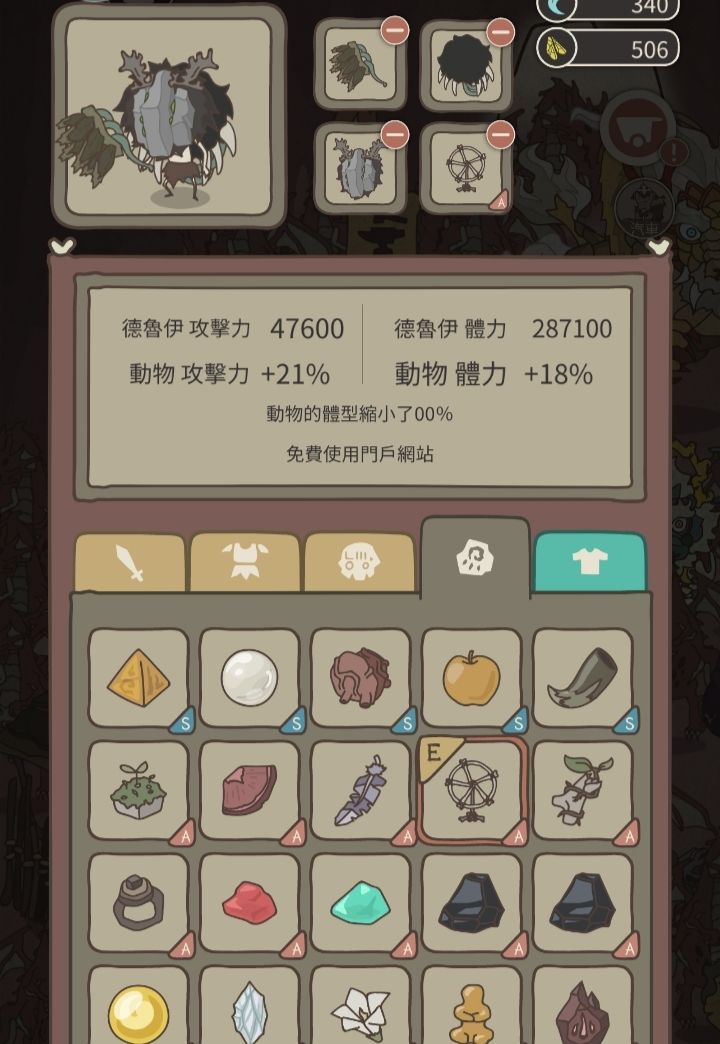Open the armor tab with clothing icon
This screenshot has height=1044, width=720.
click(245, 560)
